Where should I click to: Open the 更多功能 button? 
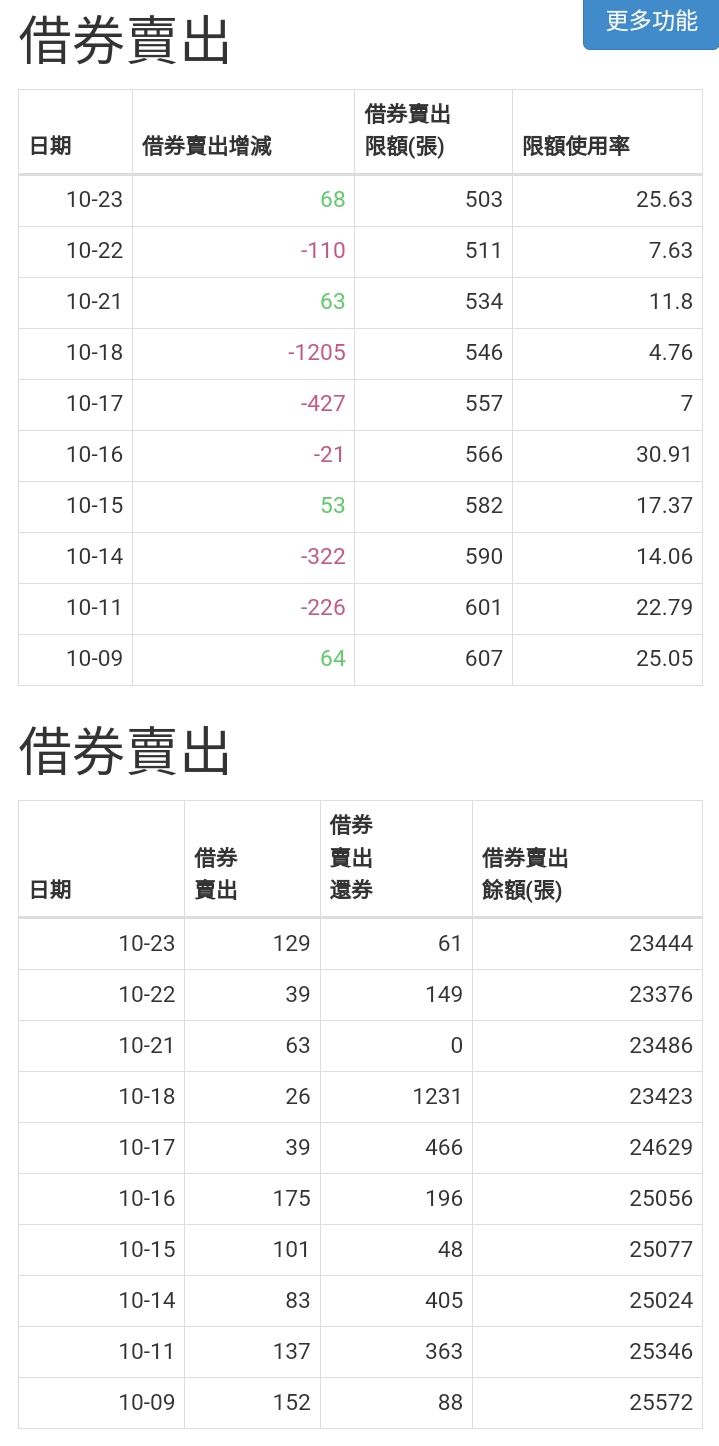651,22
